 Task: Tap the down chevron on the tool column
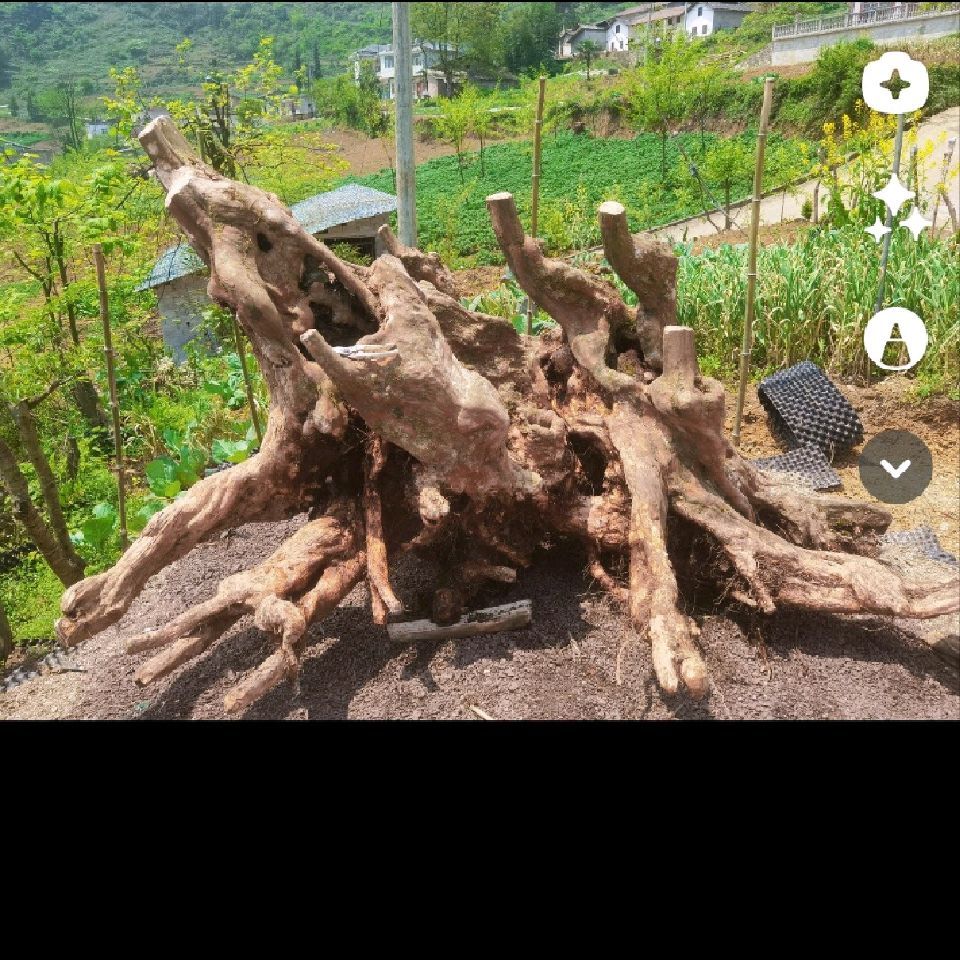[x=895, y=467]
